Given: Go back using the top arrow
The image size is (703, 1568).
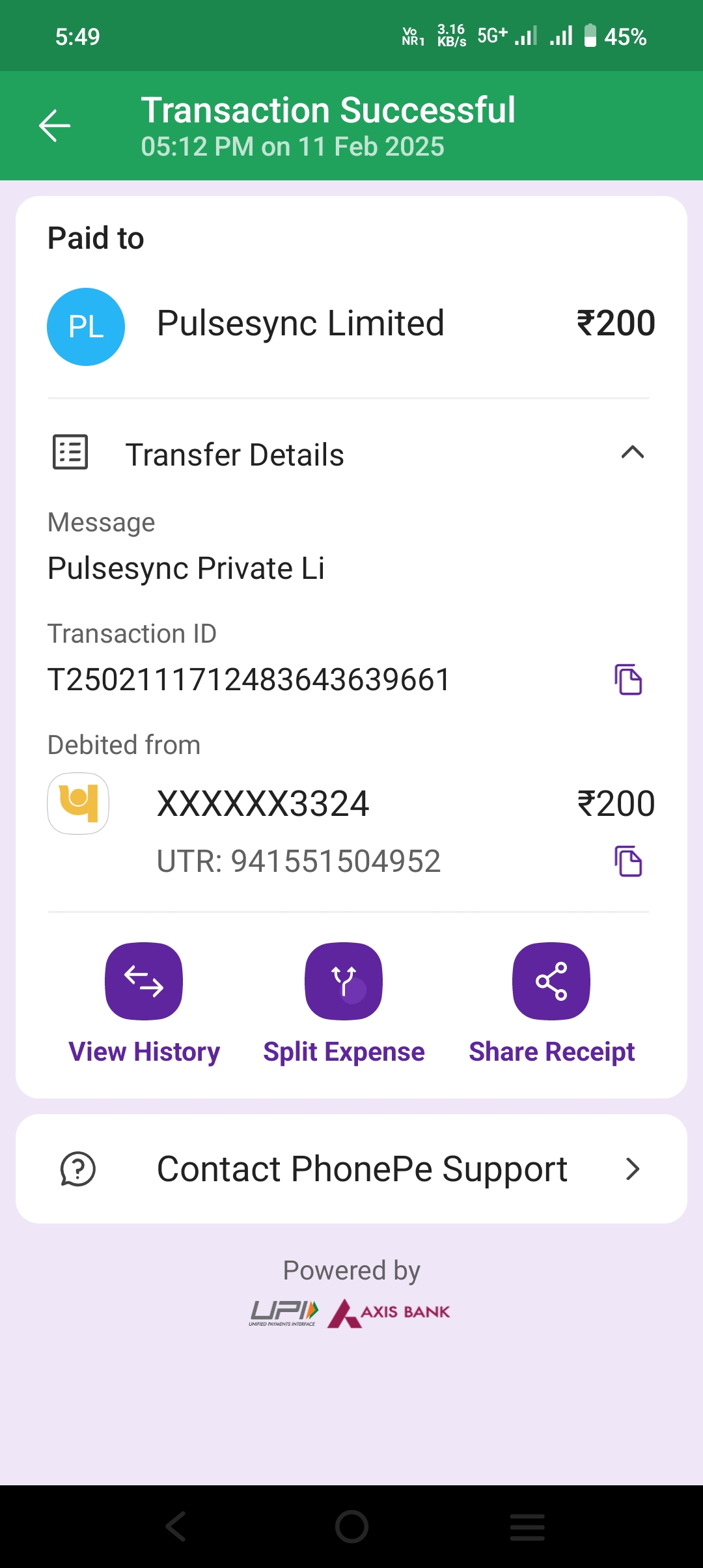Looking at the screenshot, I should pyautogui.click(x=55, y=126).
